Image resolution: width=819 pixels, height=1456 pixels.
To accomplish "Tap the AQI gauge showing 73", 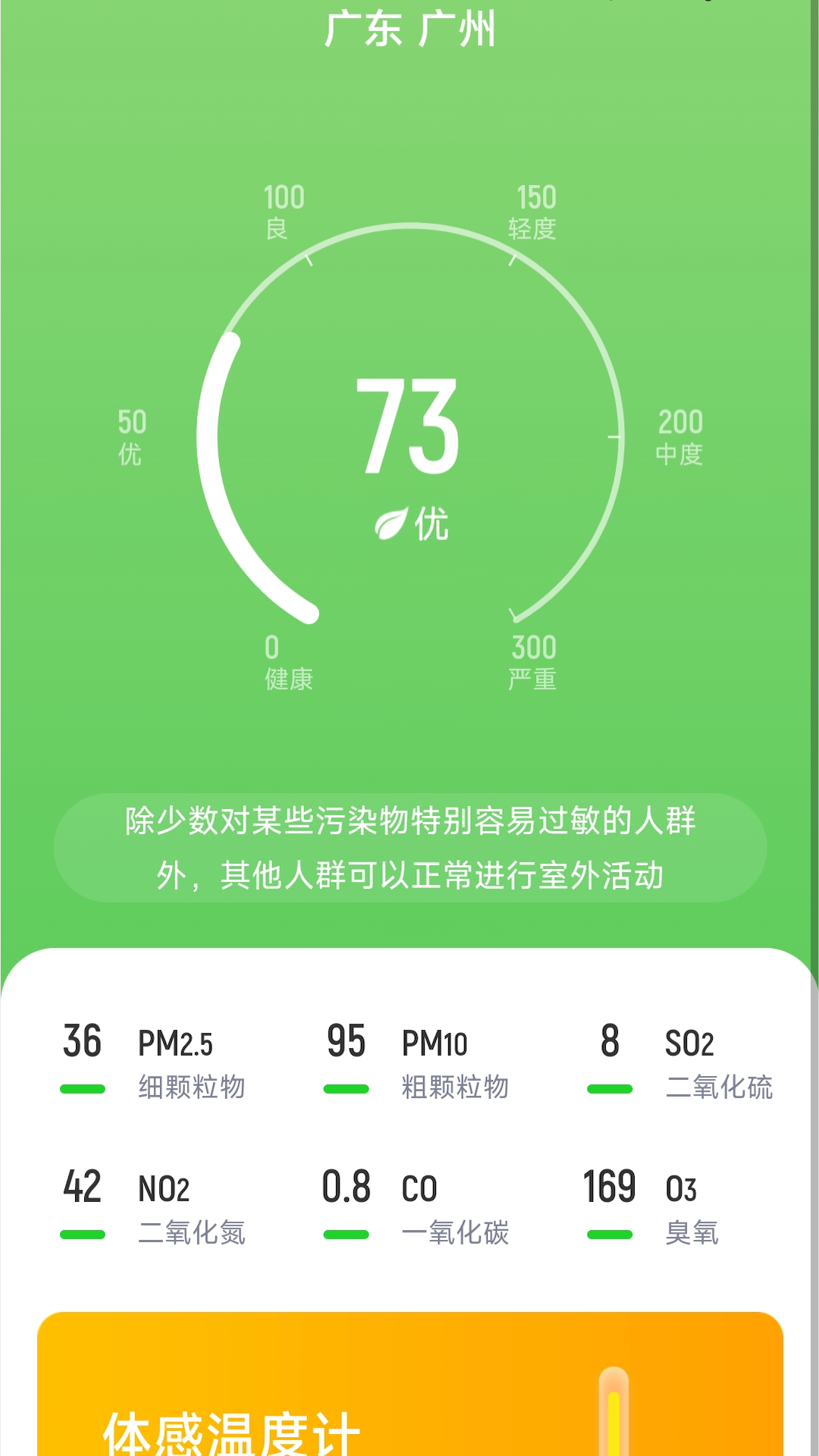I will click(409, 432).
